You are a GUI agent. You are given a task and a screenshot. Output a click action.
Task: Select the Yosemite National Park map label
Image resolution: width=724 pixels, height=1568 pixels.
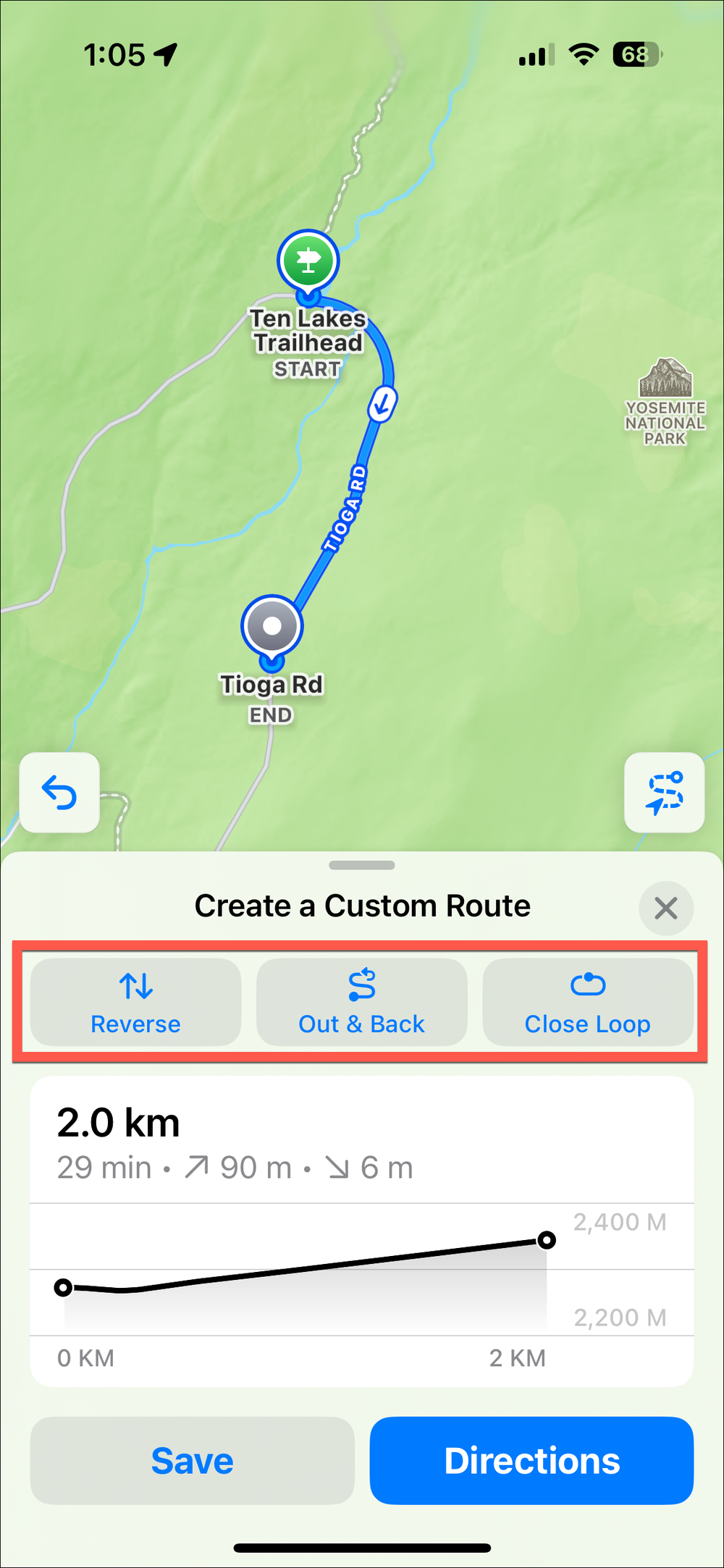click(664, 405)
